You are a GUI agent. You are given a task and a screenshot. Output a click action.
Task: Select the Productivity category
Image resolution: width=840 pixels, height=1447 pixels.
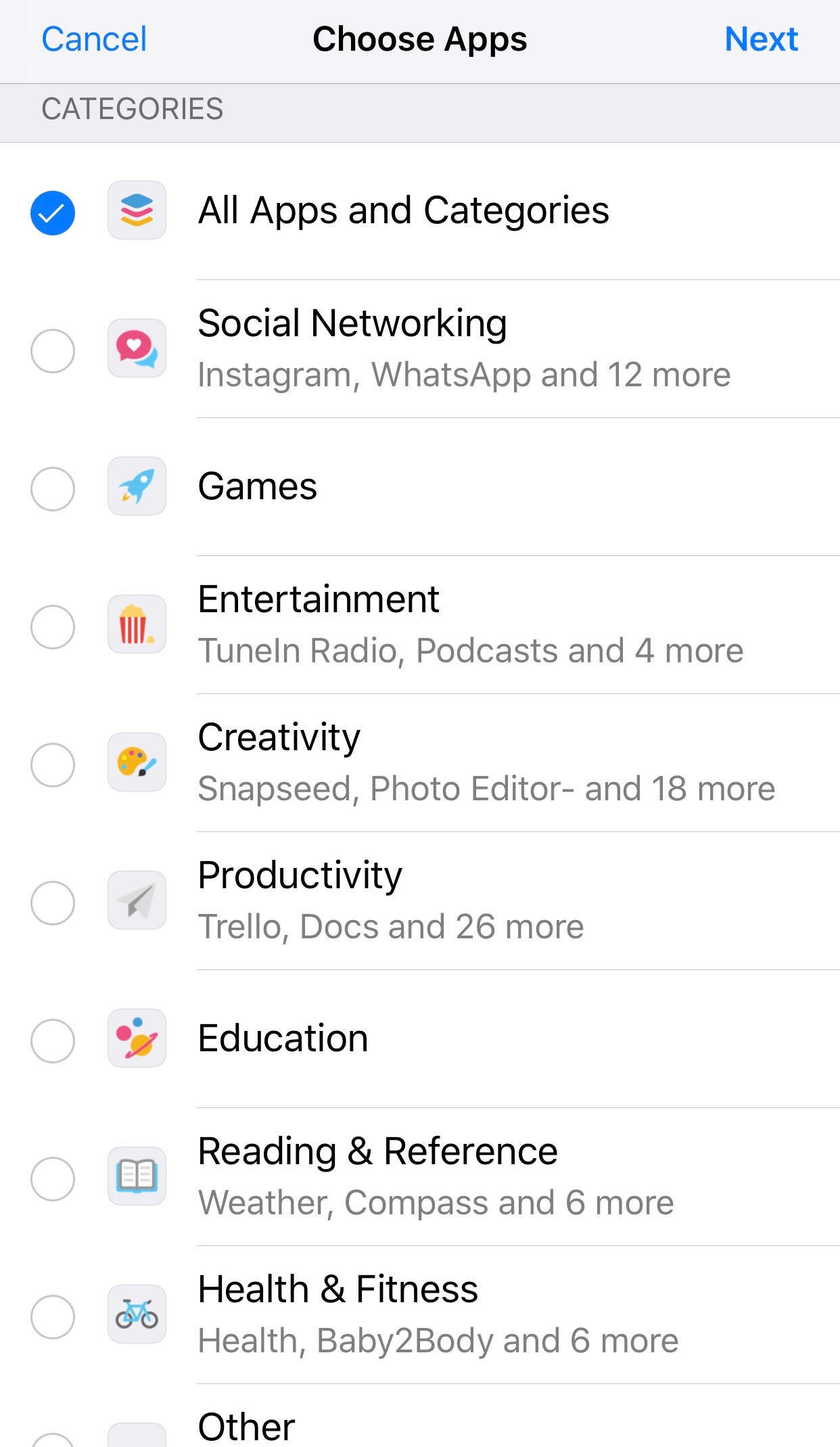point(53,903)
